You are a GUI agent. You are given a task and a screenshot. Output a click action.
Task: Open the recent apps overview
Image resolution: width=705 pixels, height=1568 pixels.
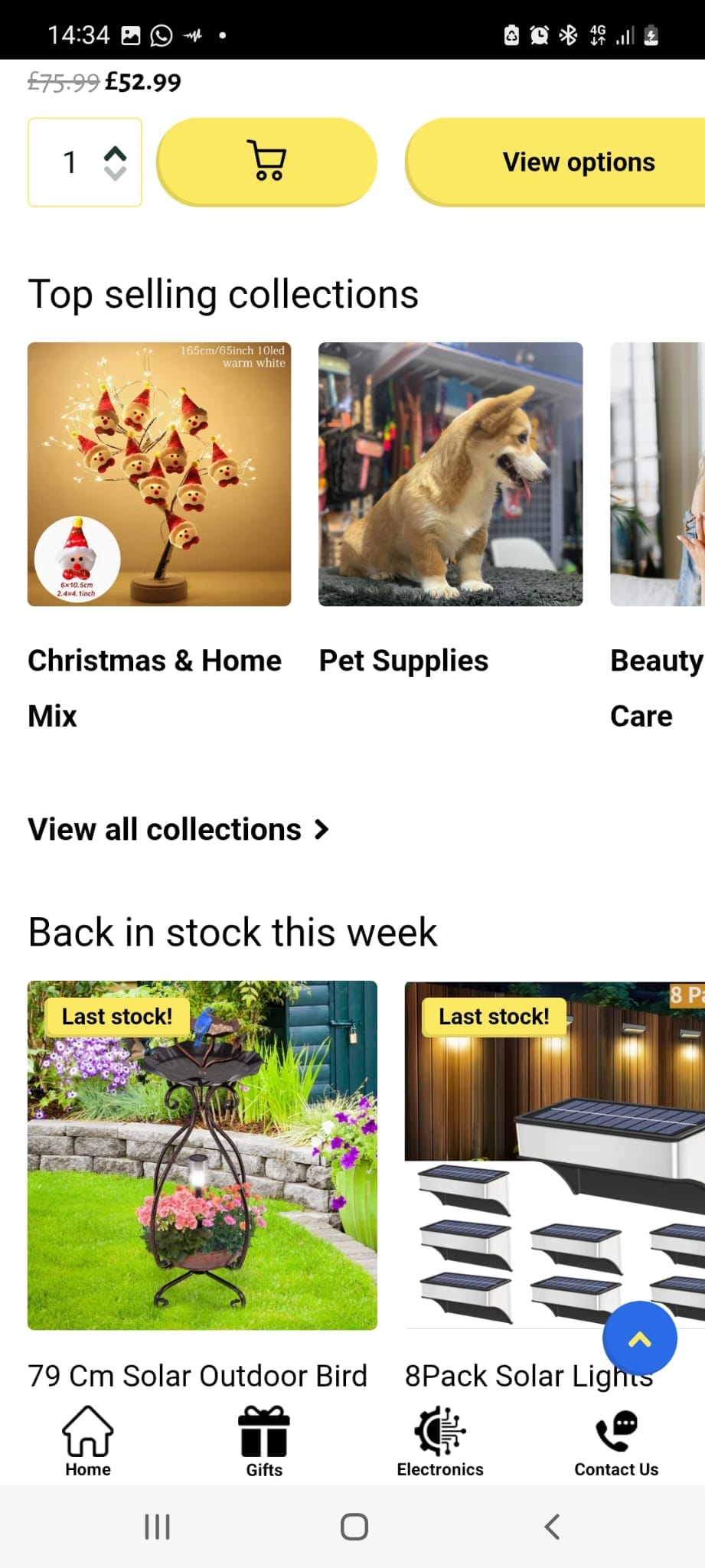pyautogui.click(x=157, y=1527)
